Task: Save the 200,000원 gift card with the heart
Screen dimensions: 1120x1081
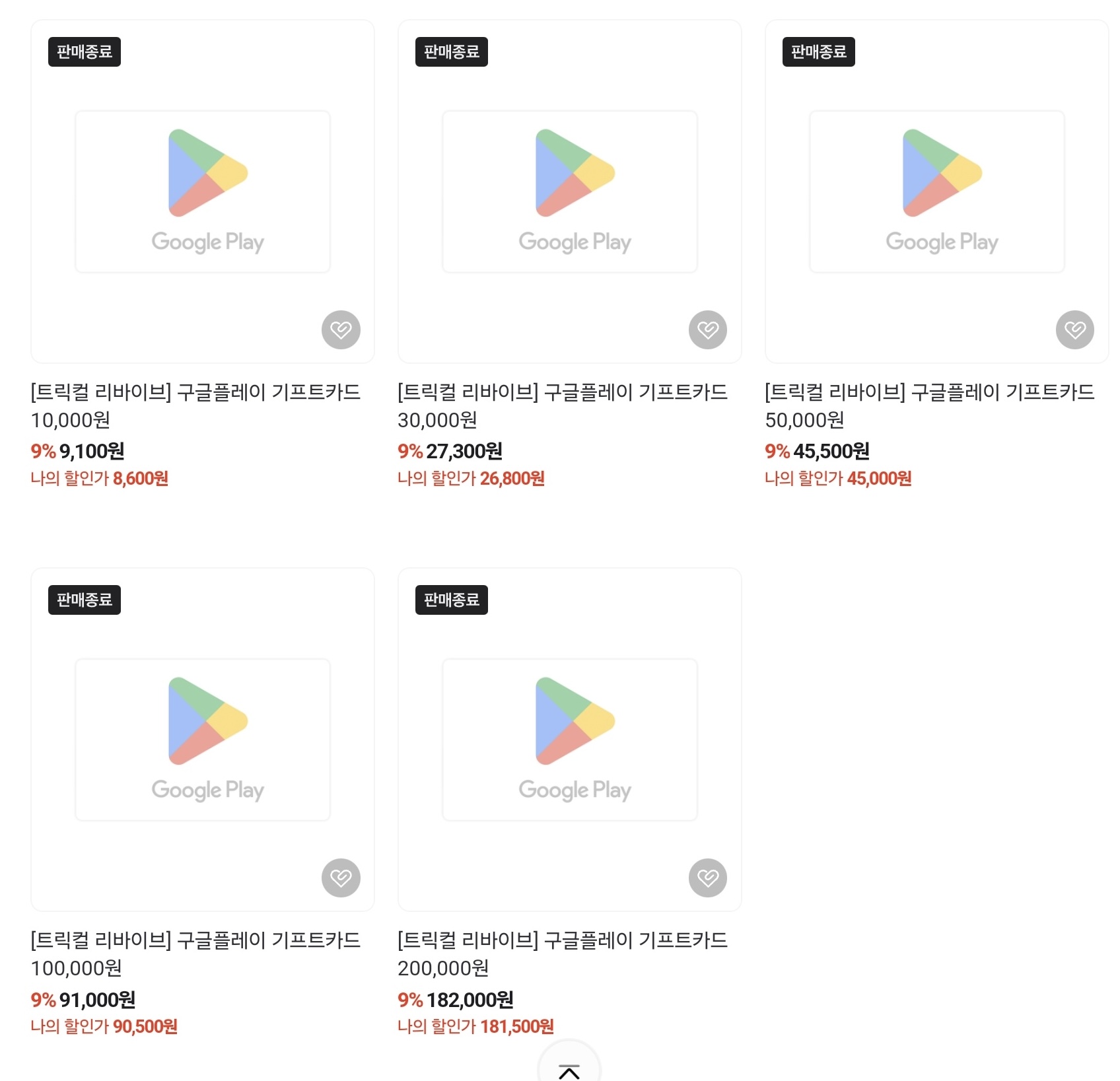Action: (x=708, y=878)
